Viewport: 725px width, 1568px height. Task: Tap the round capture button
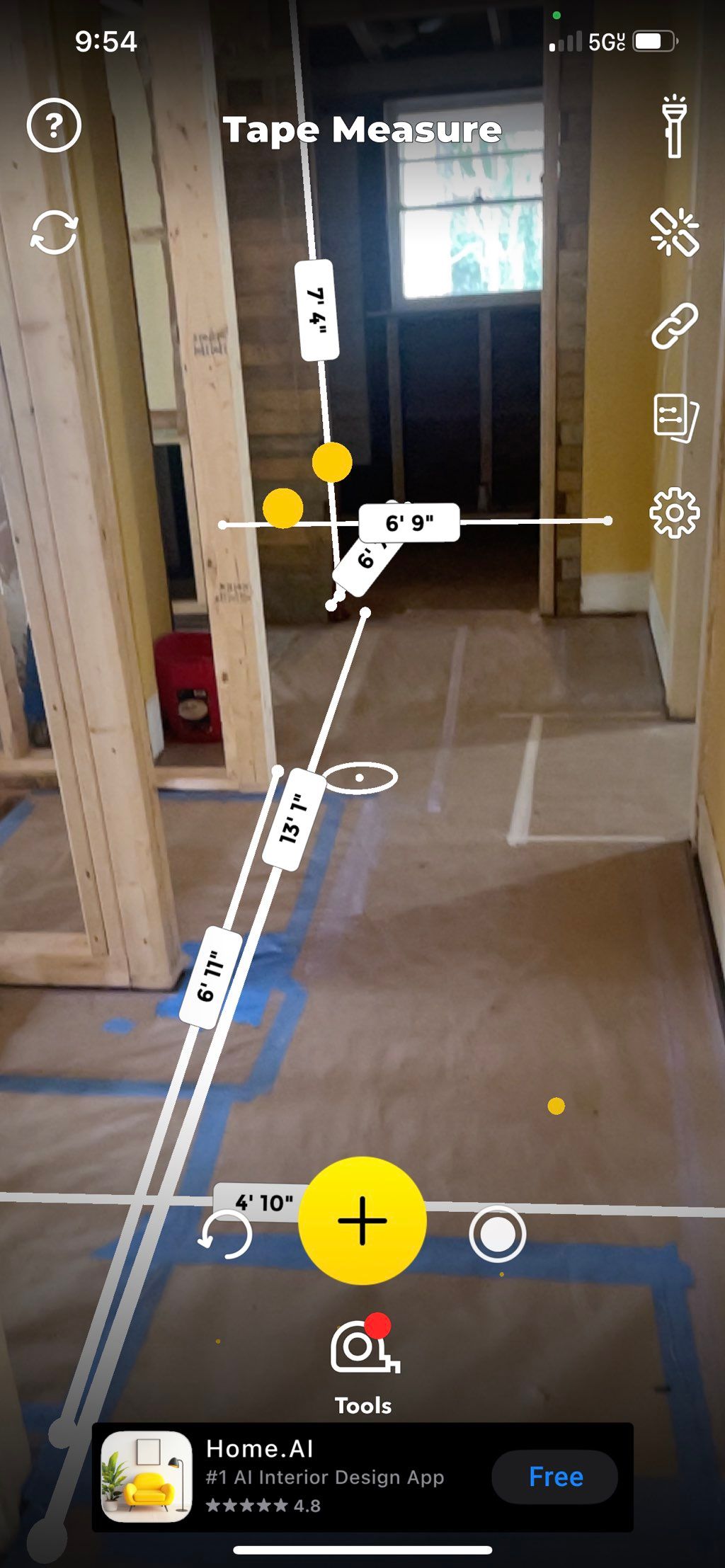pos(497,1234)
